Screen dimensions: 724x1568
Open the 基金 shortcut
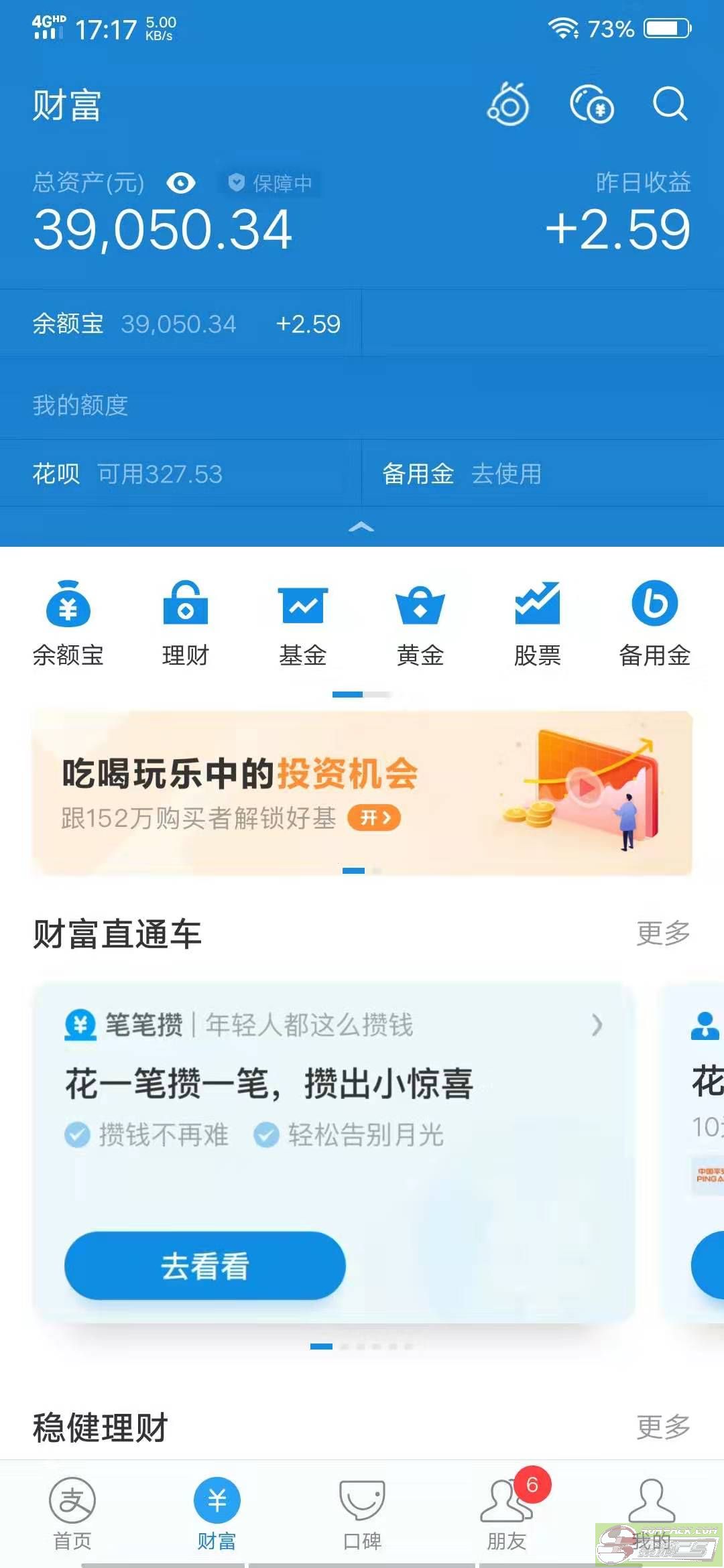pyautogui.click(x=303, y=623)
